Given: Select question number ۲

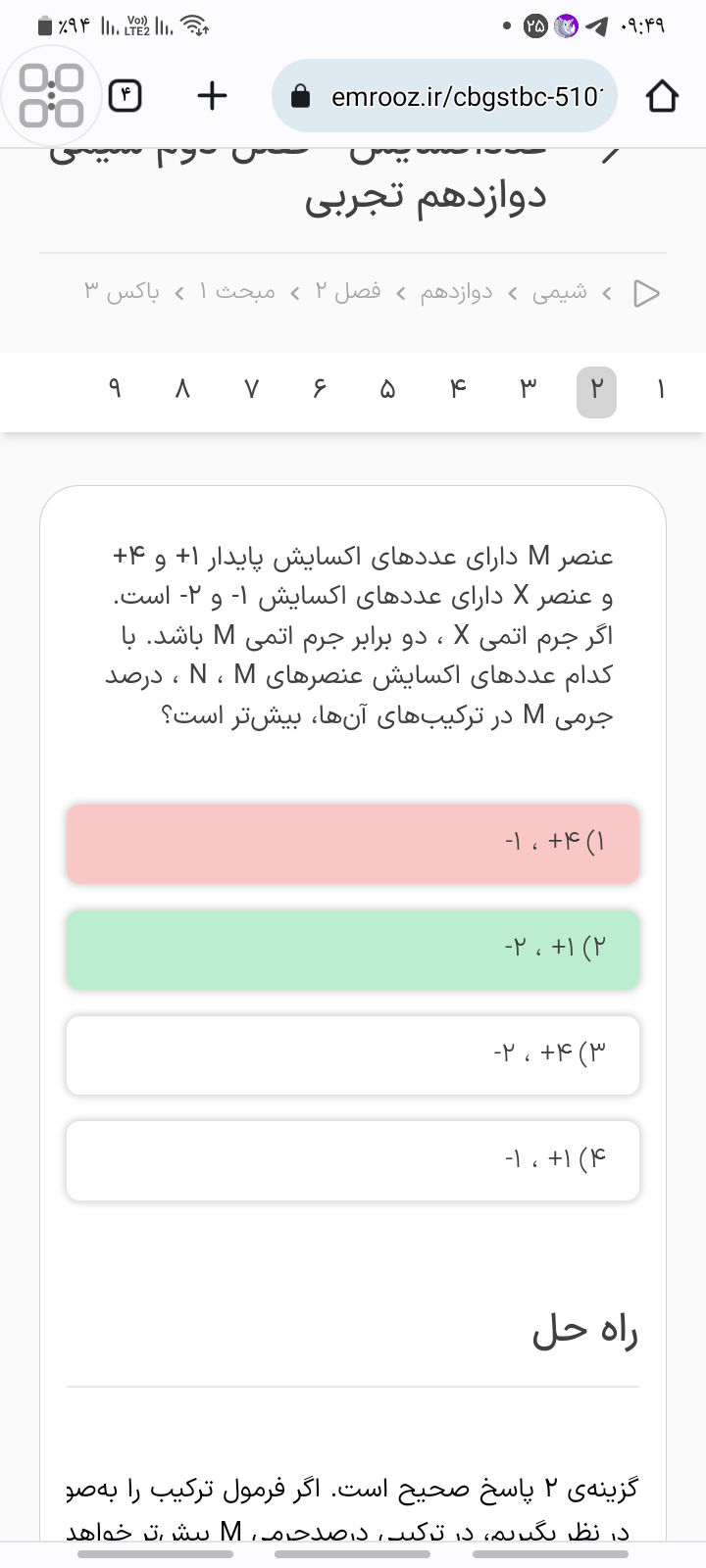Looking at the screenshot, I should pyautogui.click(x=596, y=391).
